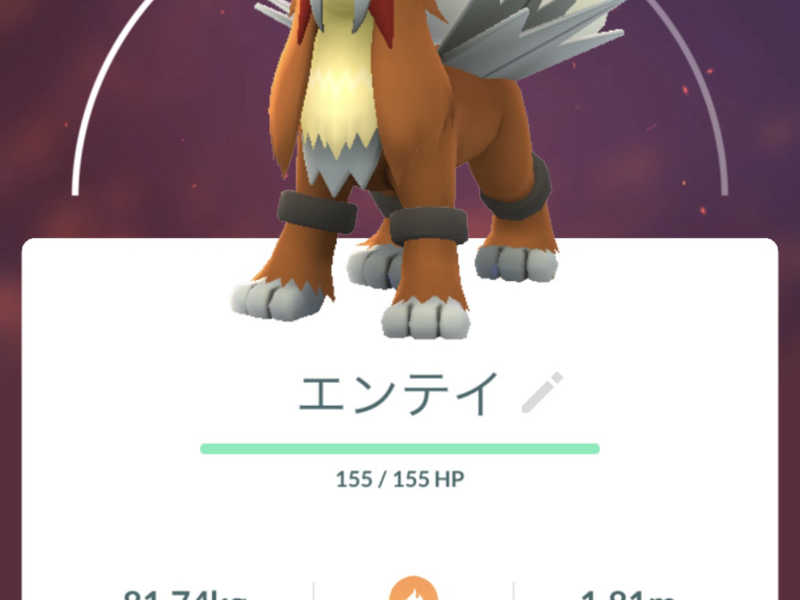Tap the pencil icon to rename エンテイ

point(542,393)
